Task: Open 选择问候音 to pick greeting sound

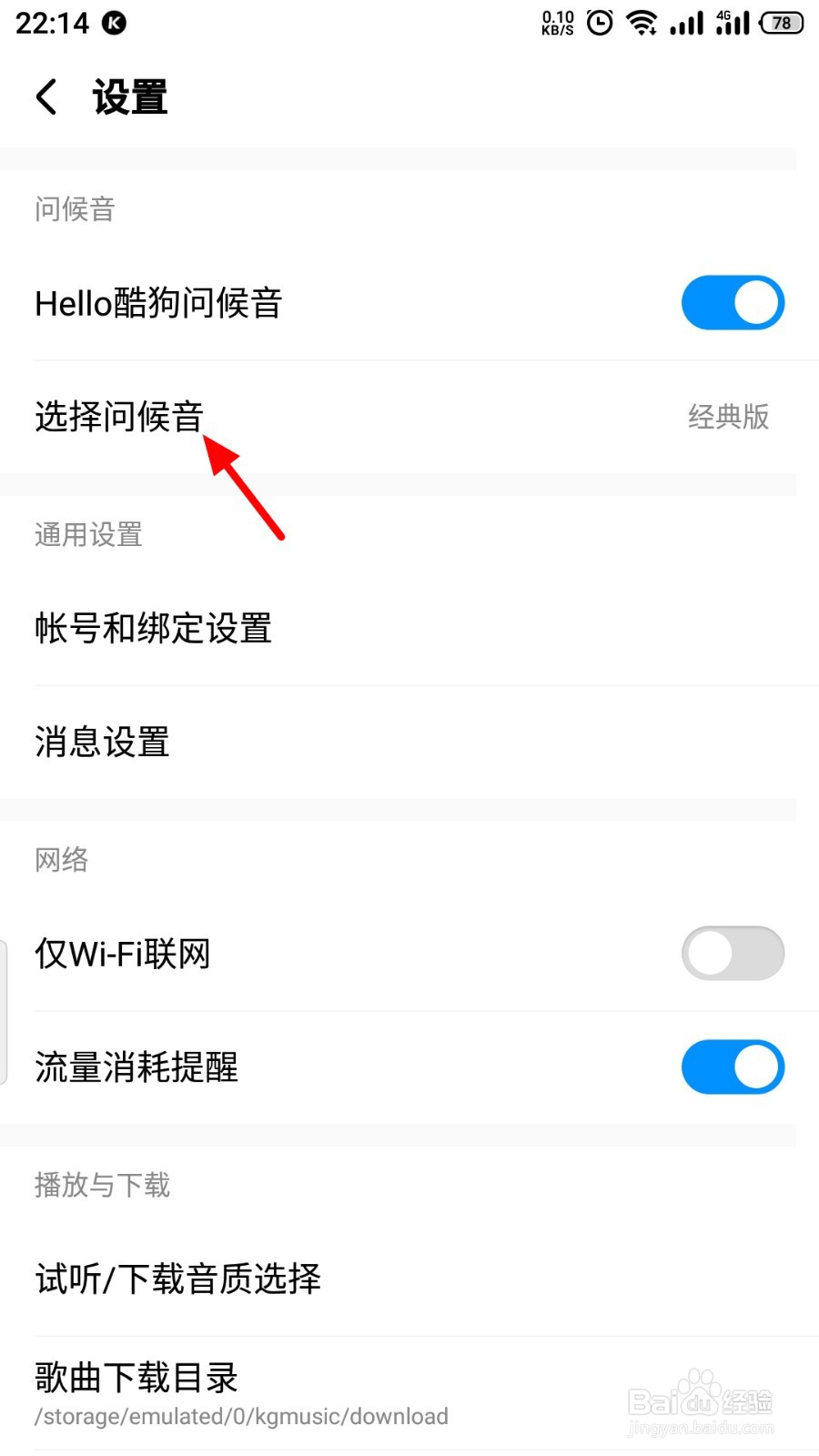Action: [118, 416]
